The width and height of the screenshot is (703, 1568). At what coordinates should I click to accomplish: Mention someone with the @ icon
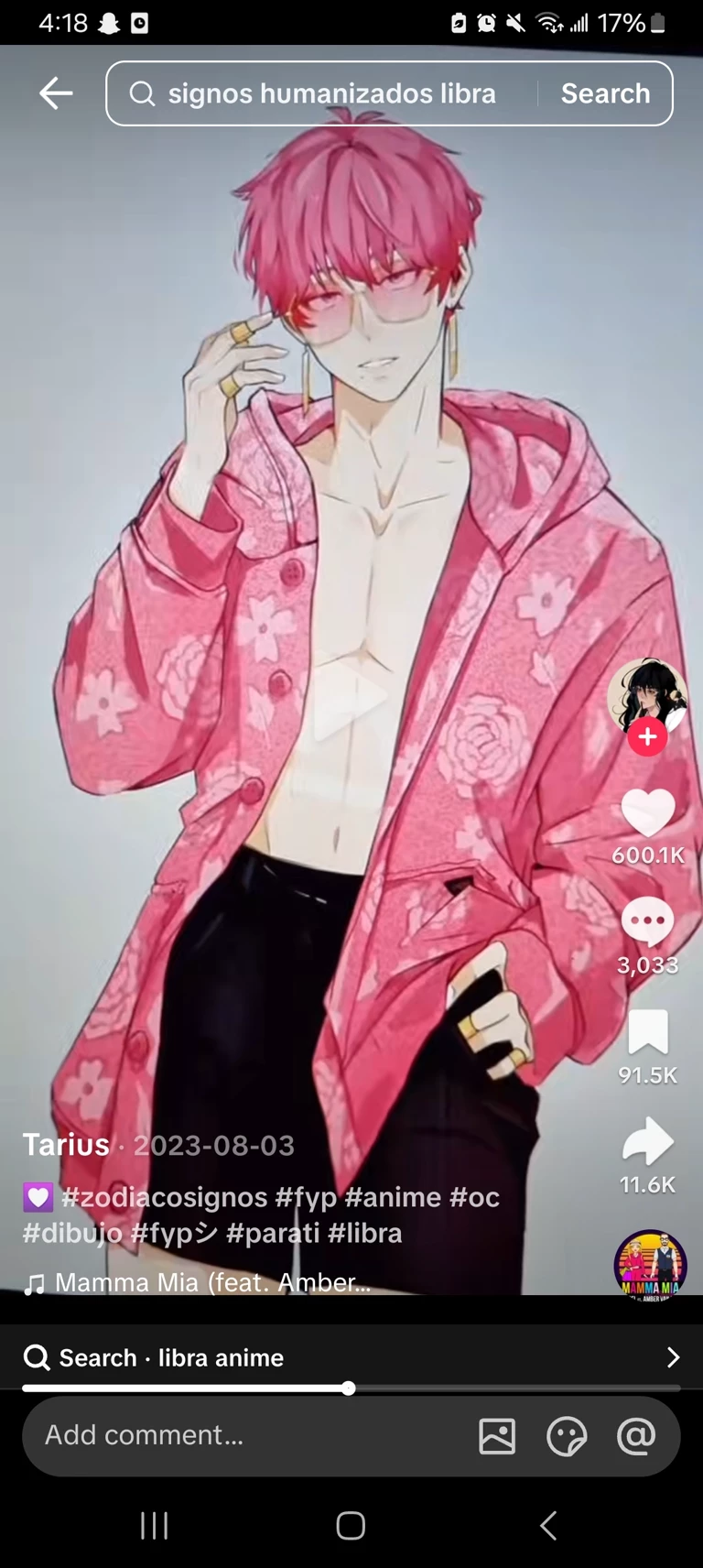coord(636,1436)
